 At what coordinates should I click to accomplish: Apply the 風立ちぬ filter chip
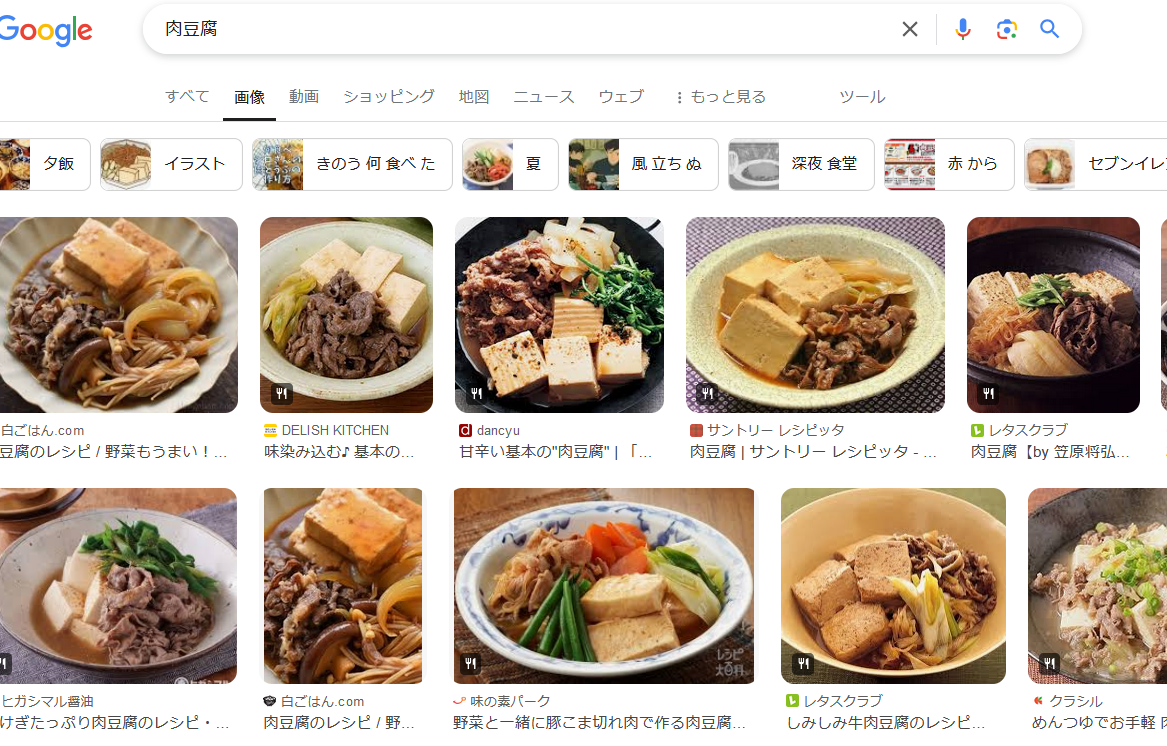point(643,164)
